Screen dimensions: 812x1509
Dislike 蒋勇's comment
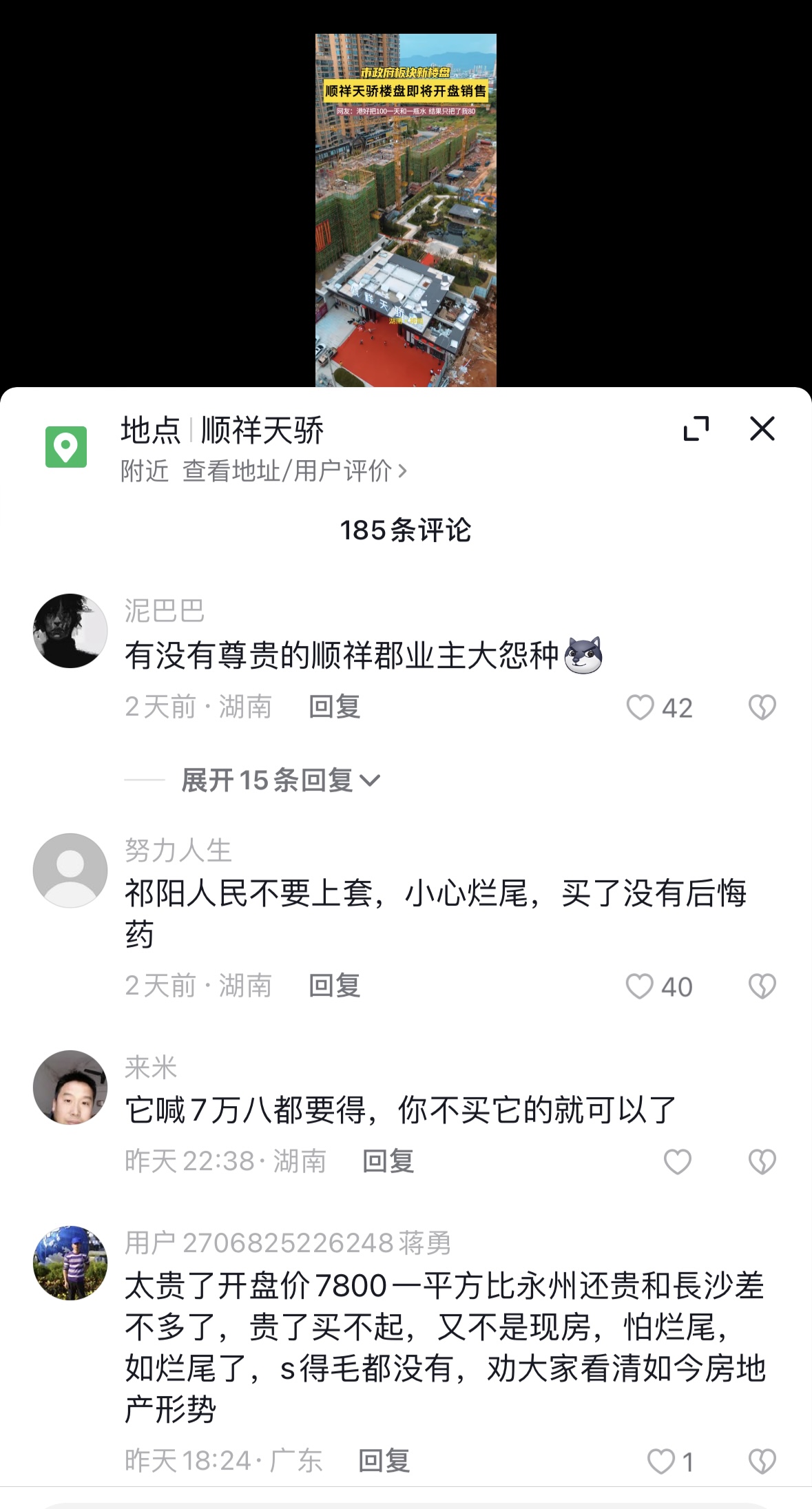click(x=762, y=1461)
